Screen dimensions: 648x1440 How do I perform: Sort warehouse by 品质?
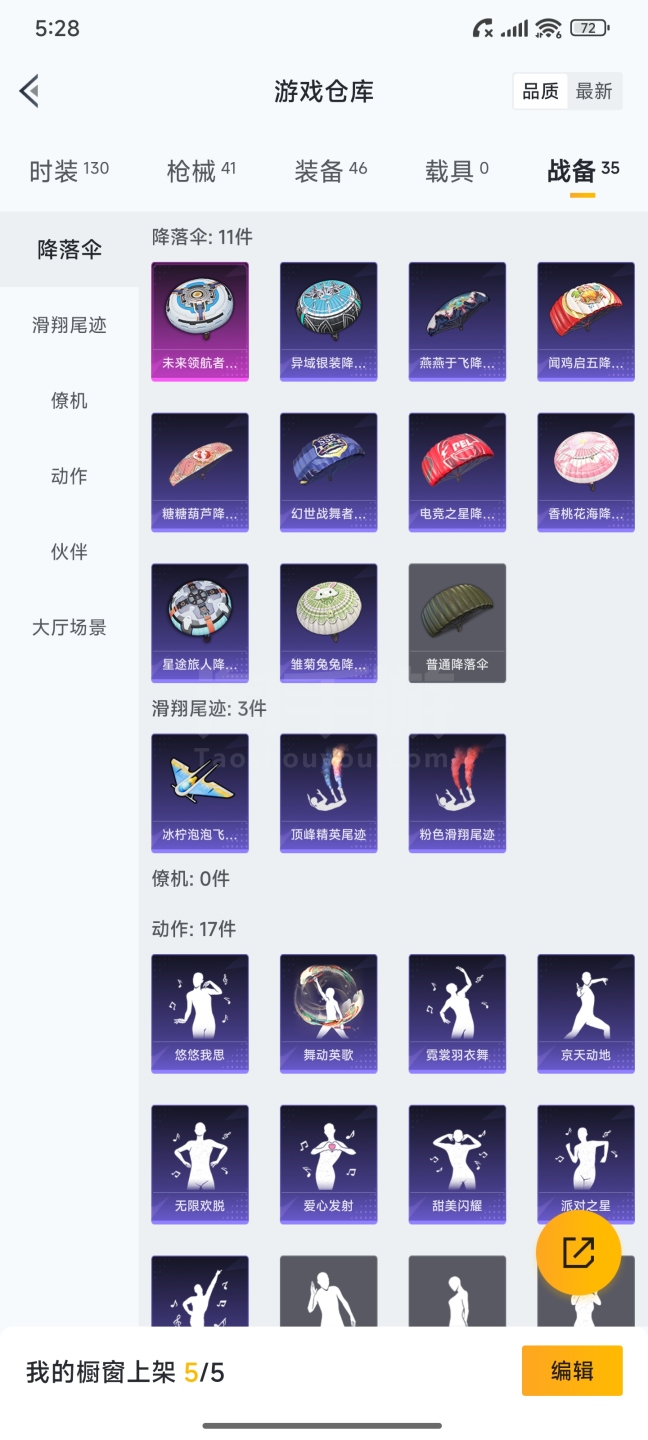click(541, 91)
